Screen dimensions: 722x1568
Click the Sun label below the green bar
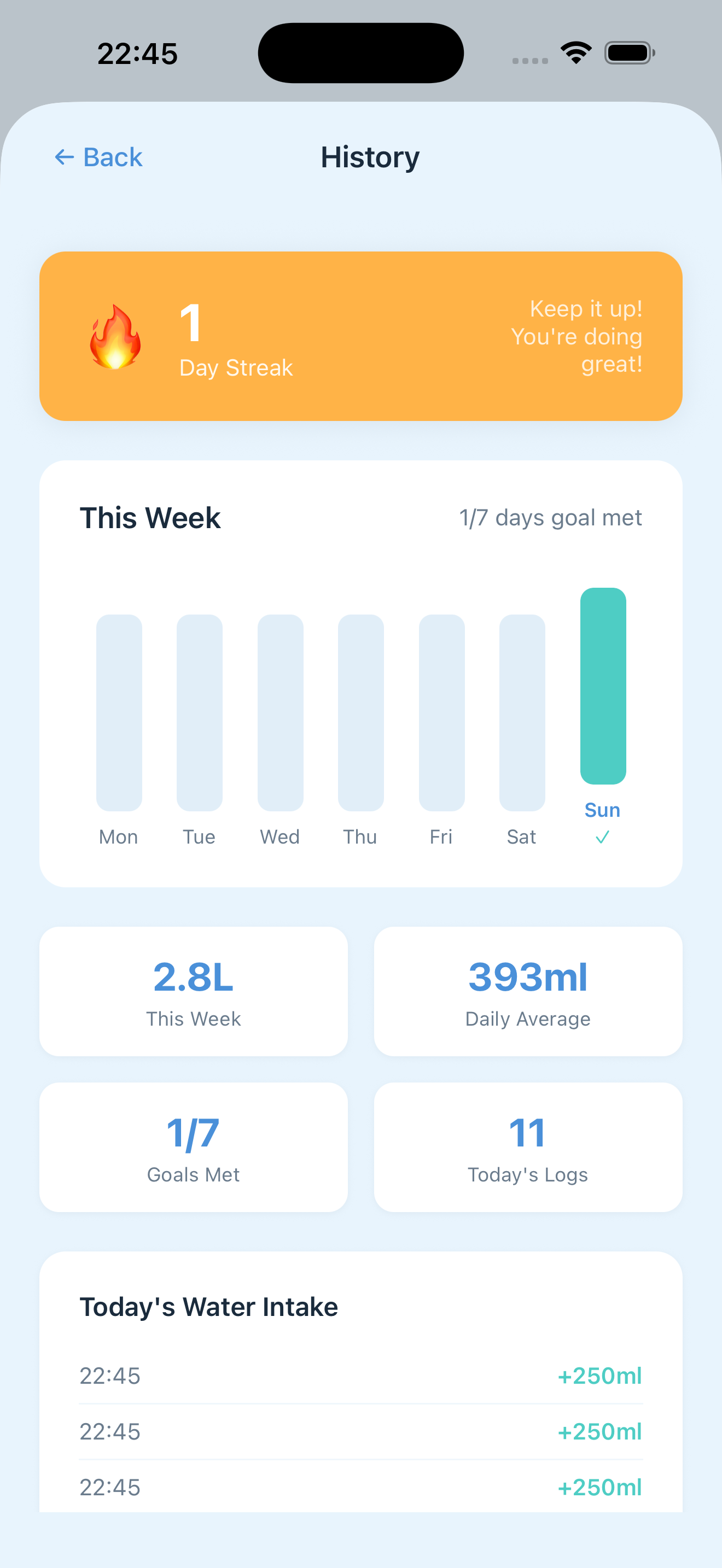pyautogui.click(x=602, y=810)
